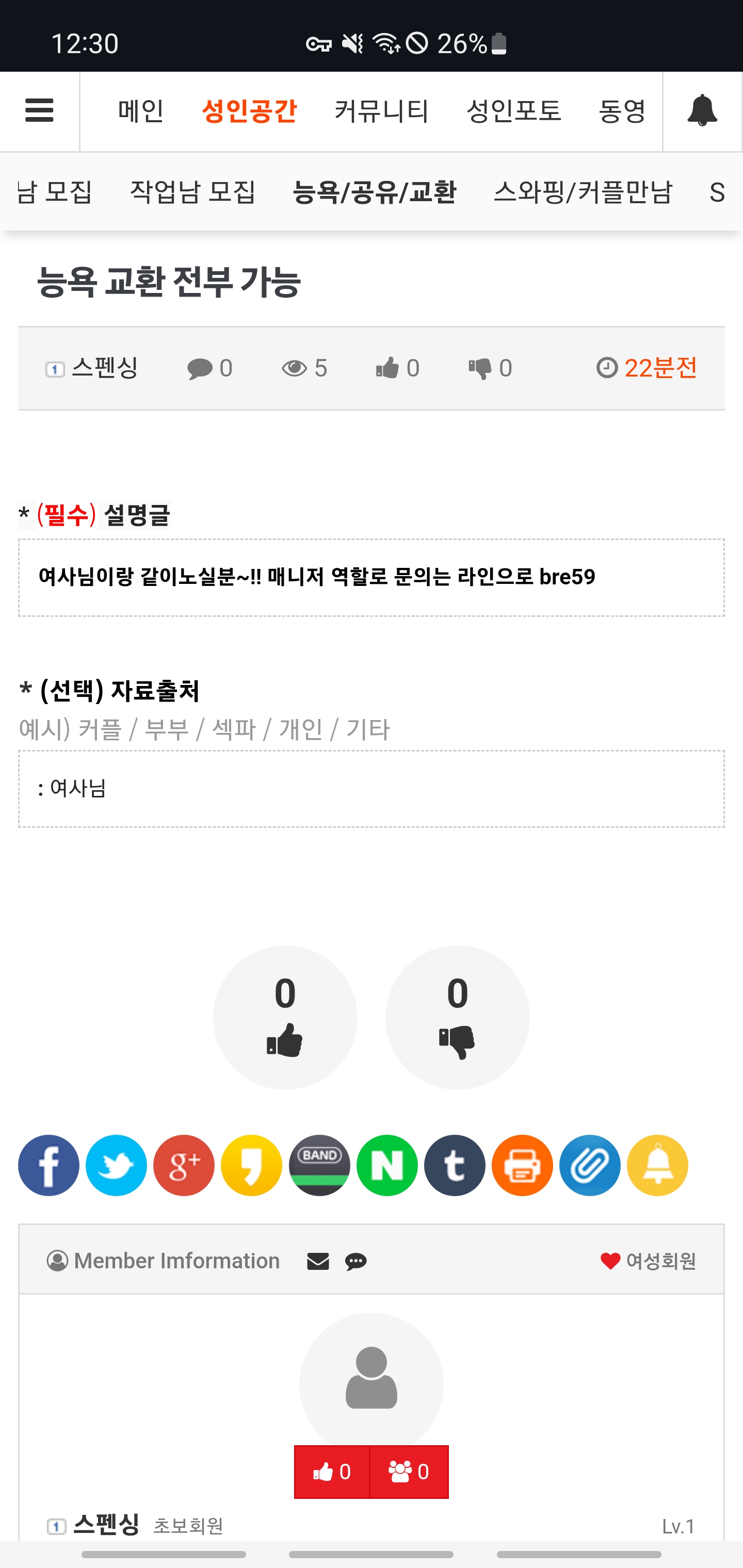
Task: Open the hamburger drawer menu
Action: click(x=40, y=111)
